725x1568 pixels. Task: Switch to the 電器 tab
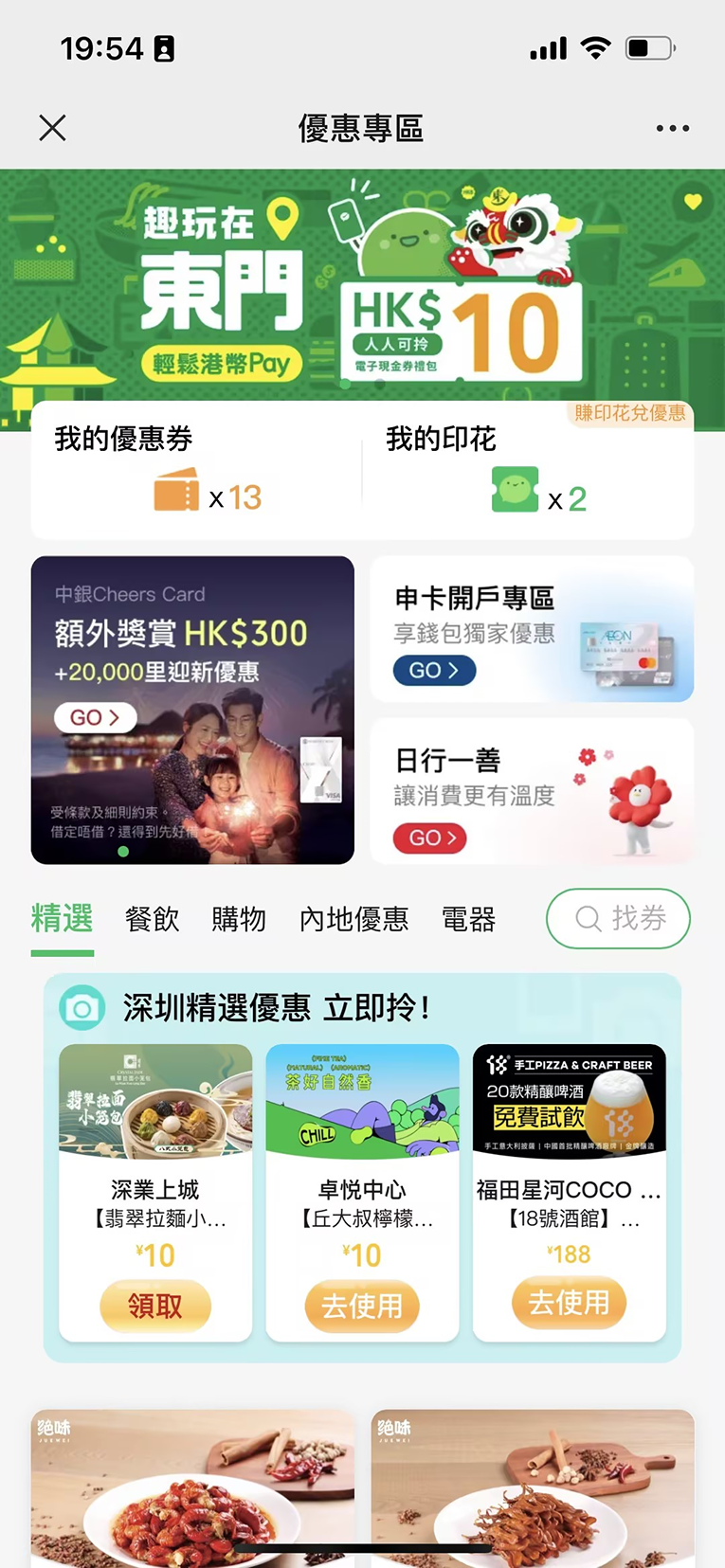tap(468, 919)
